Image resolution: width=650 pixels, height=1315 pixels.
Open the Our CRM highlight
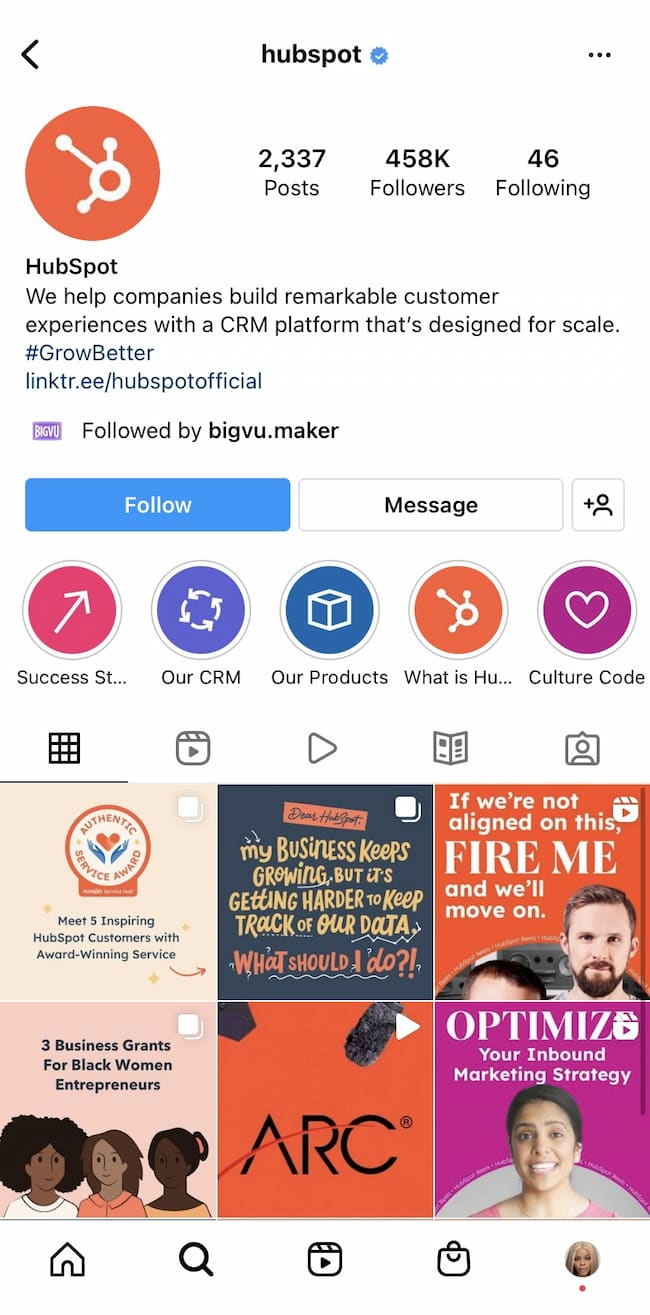tap(201, 610)
